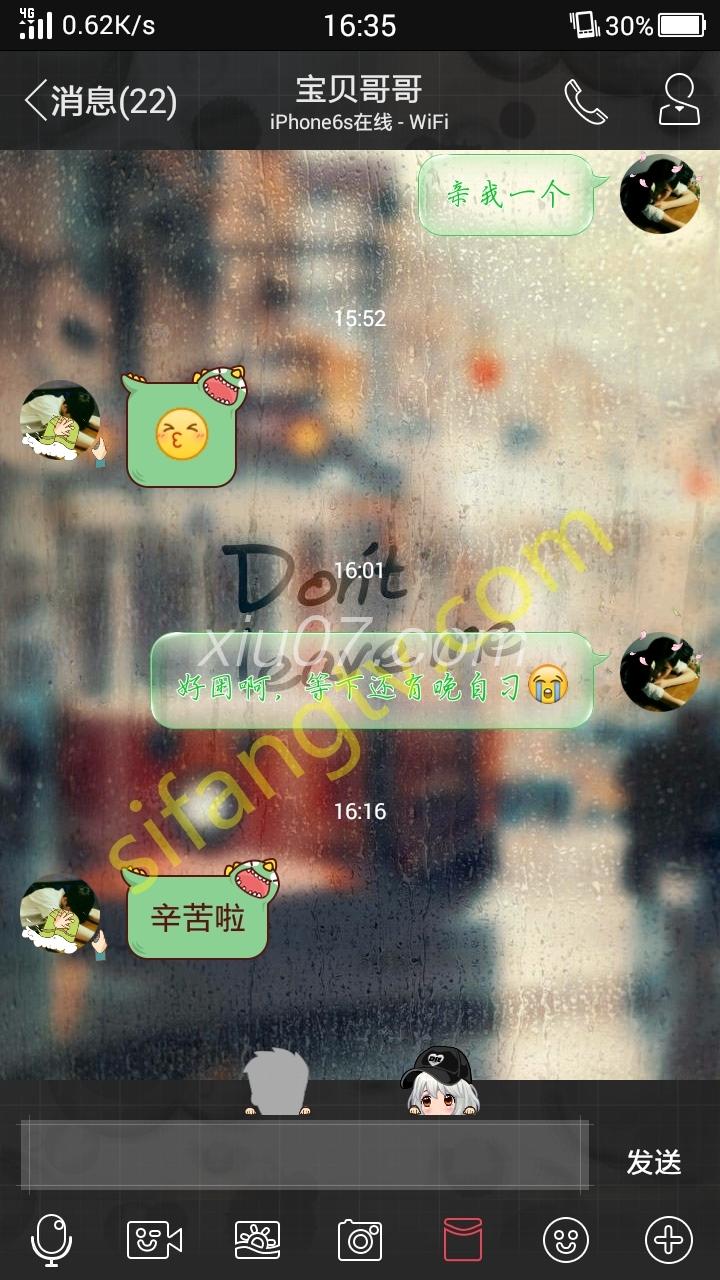This screenshot has height=1280, width=720.
Task: Open the camera to take photo
Action: [360, 1240]
